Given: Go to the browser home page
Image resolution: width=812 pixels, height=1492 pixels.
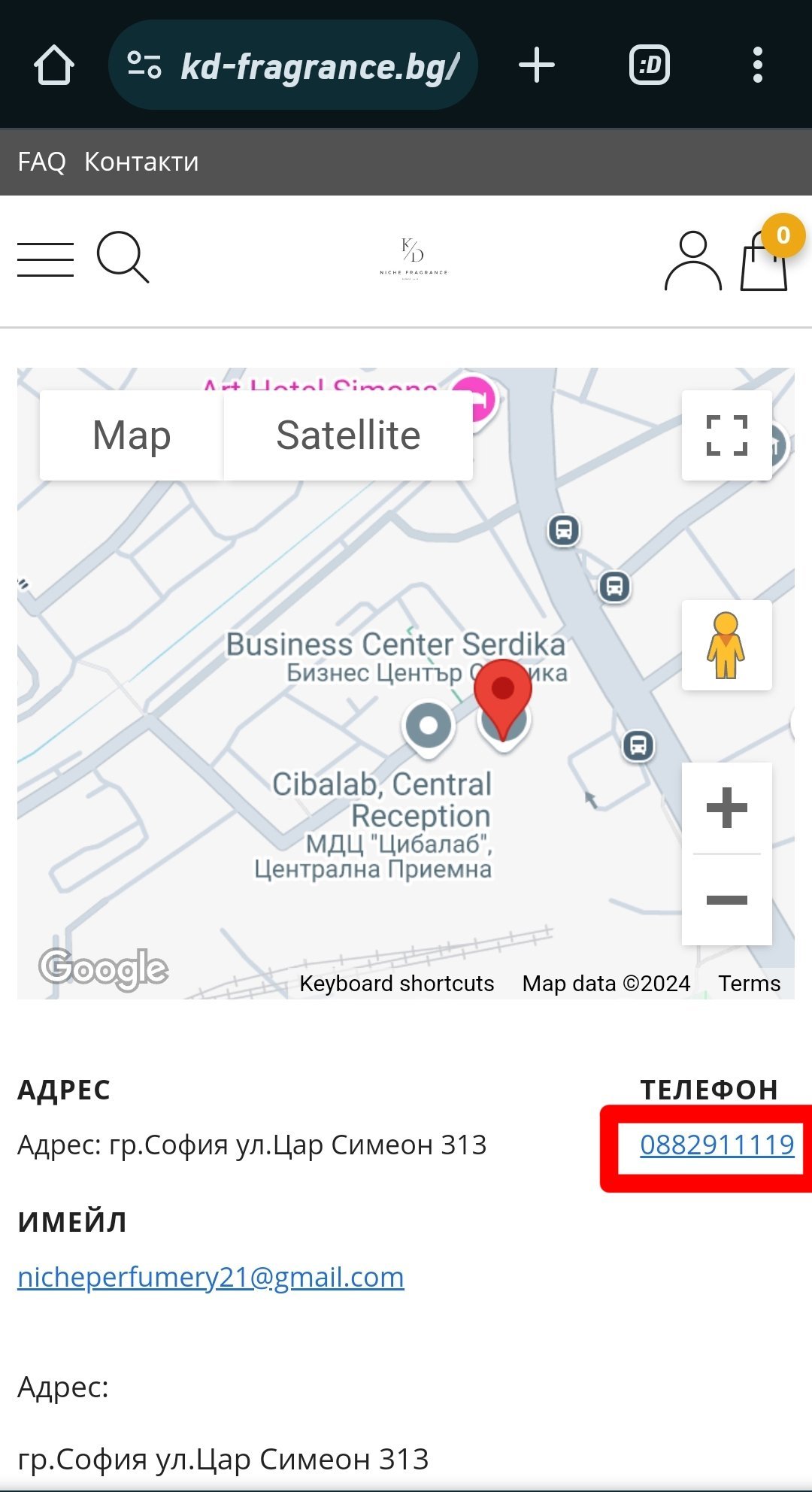Looking at the screenshot, I should pos(54,65).
